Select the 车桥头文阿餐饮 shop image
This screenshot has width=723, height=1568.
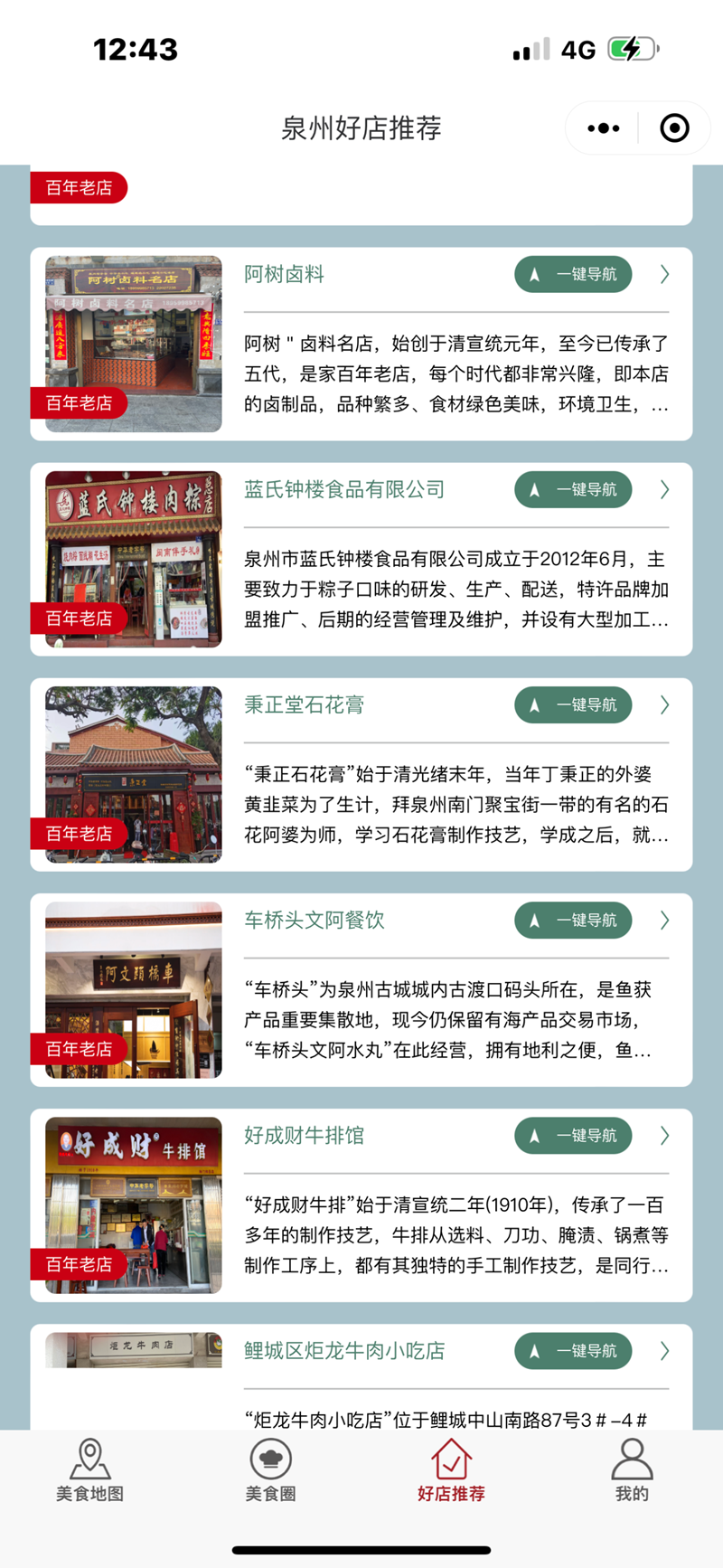(x=134, y=989)
